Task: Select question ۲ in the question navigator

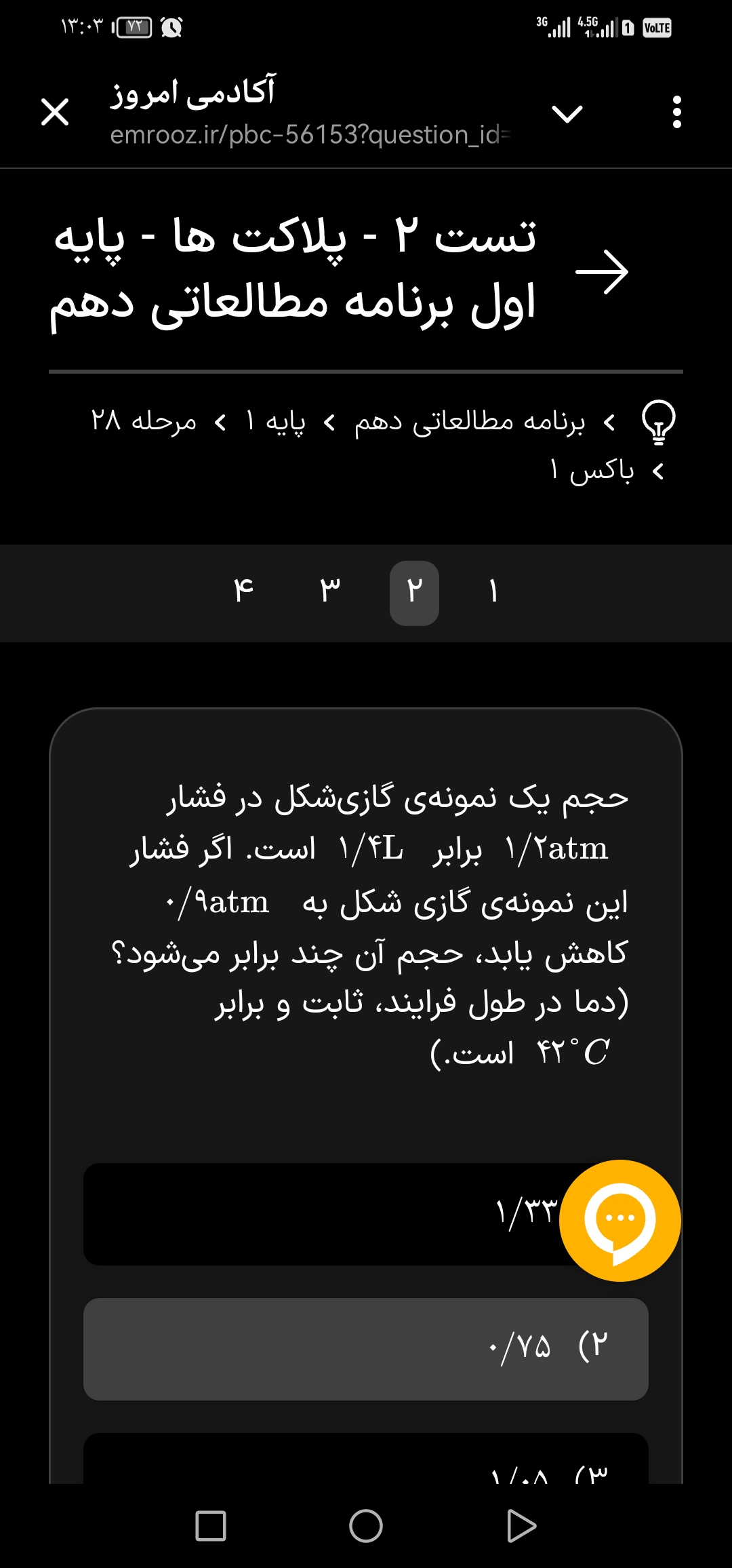Action: (x=414, y=592)
